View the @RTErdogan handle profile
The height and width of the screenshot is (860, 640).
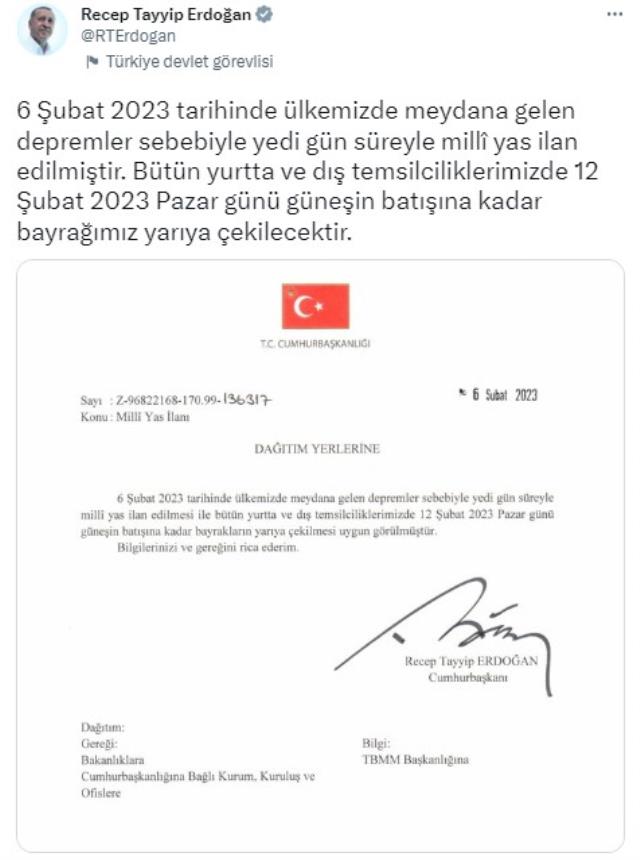[127, 36]
